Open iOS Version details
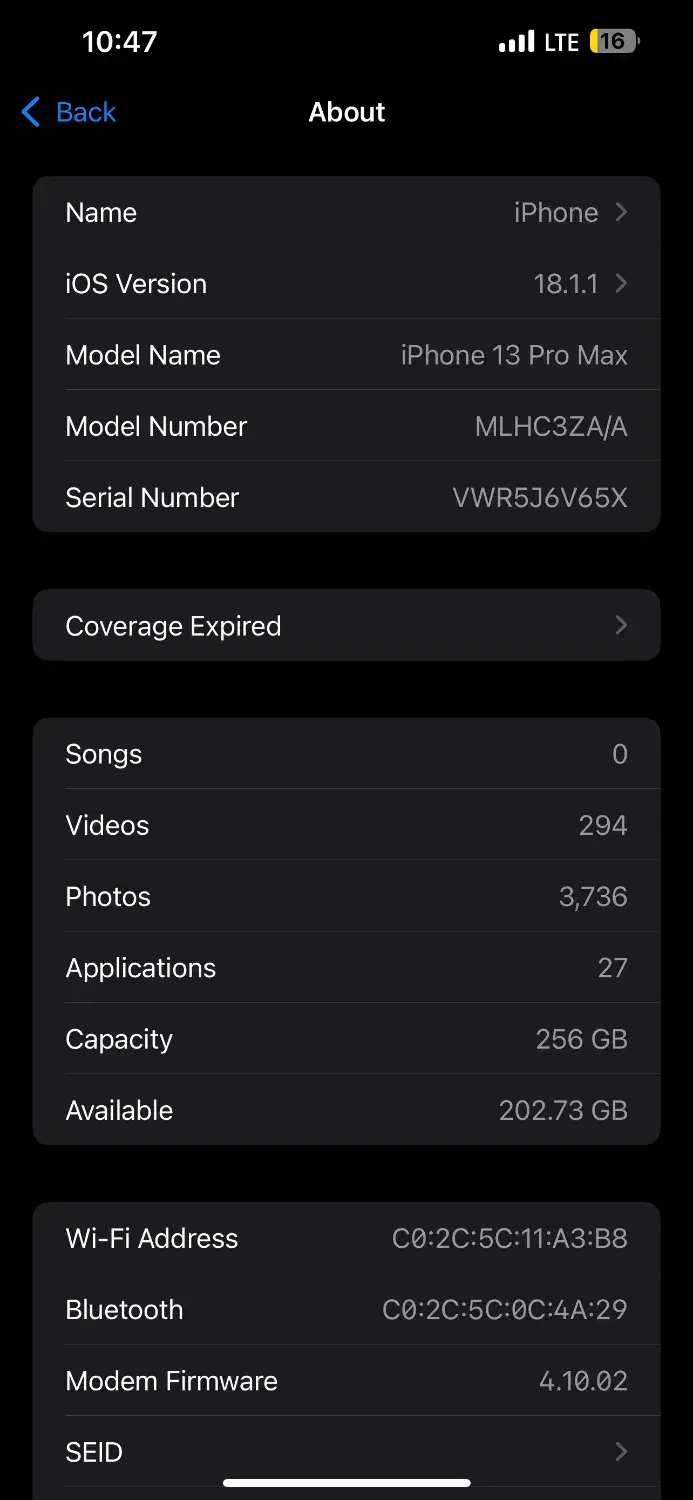This screenshot has height=1500, width=693. click(x=346, y=284)
